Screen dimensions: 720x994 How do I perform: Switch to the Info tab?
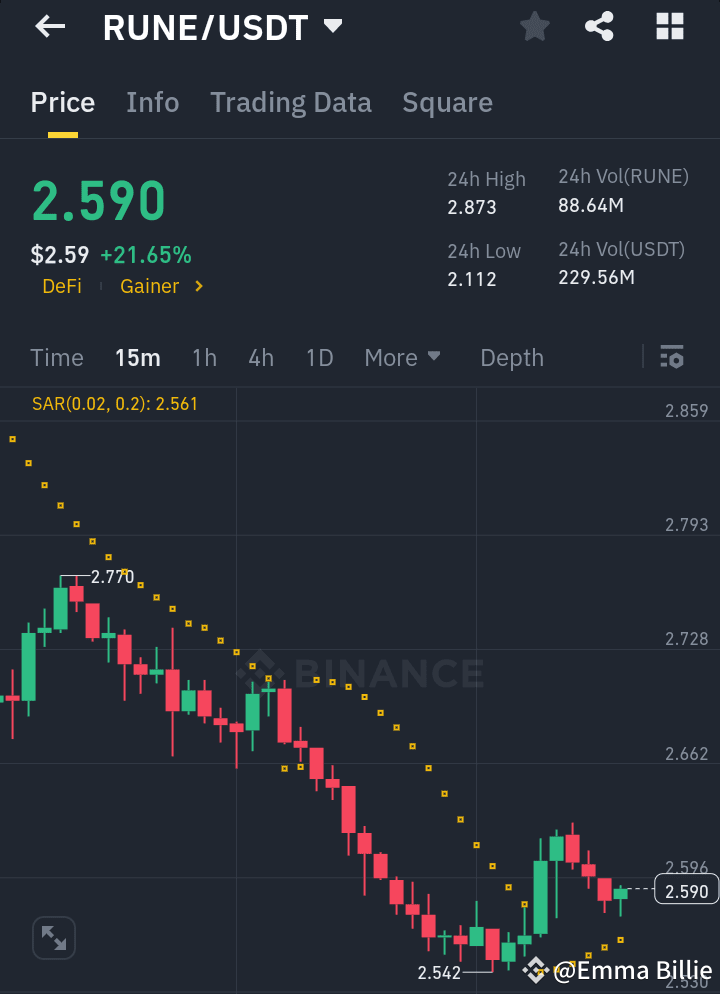click(x=152, y=102)
